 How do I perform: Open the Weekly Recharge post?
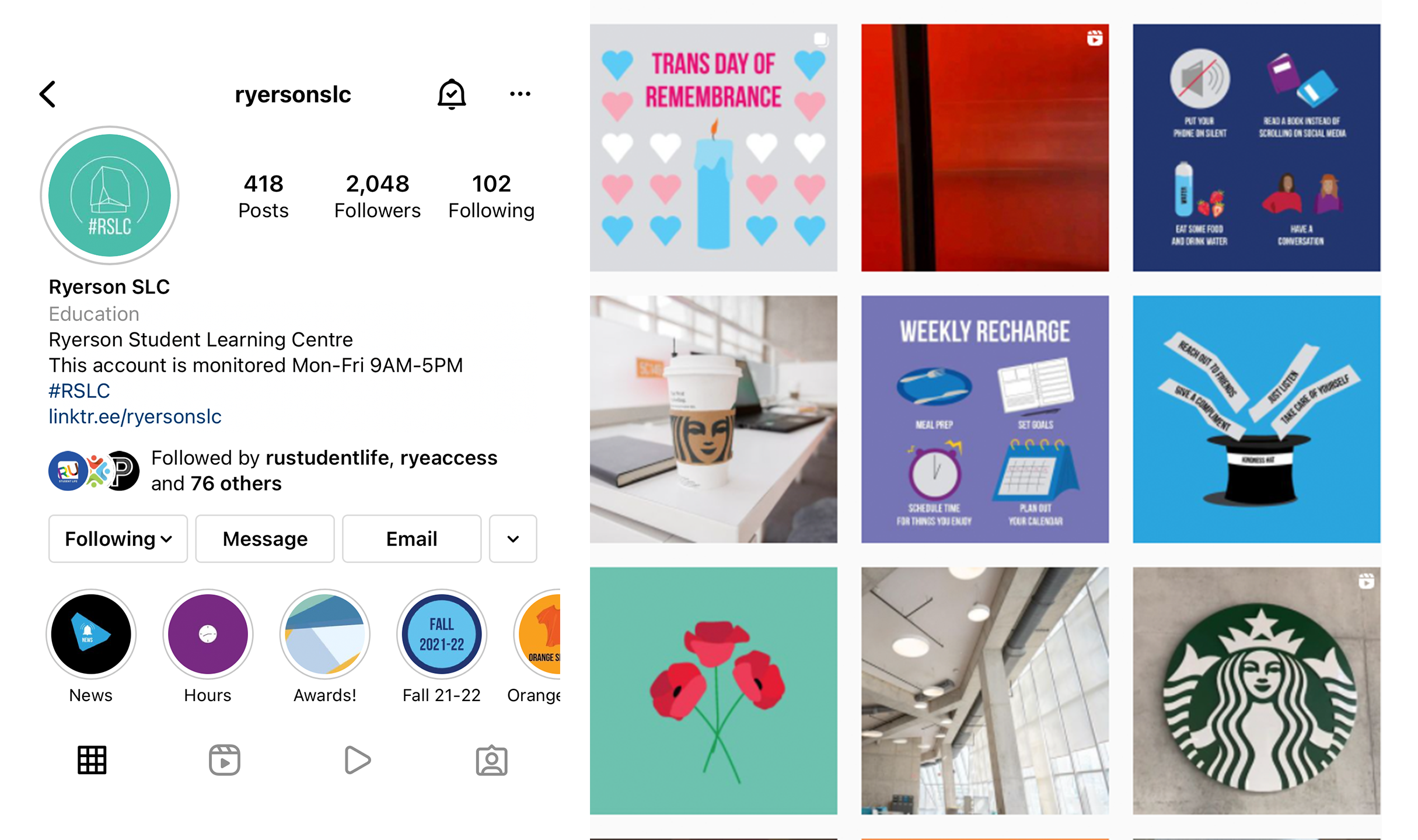[x=984, y=419]
